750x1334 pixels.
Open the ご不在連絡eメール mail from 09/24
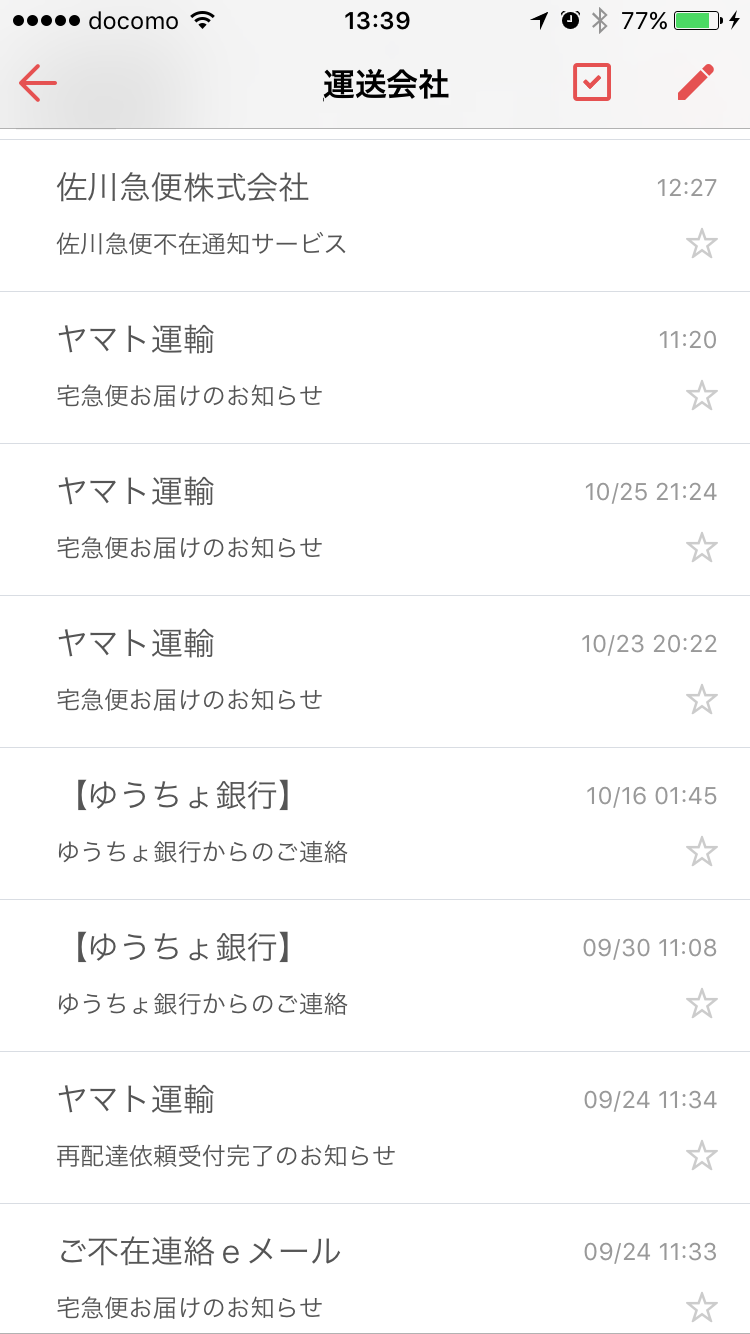pos(375,1269)
